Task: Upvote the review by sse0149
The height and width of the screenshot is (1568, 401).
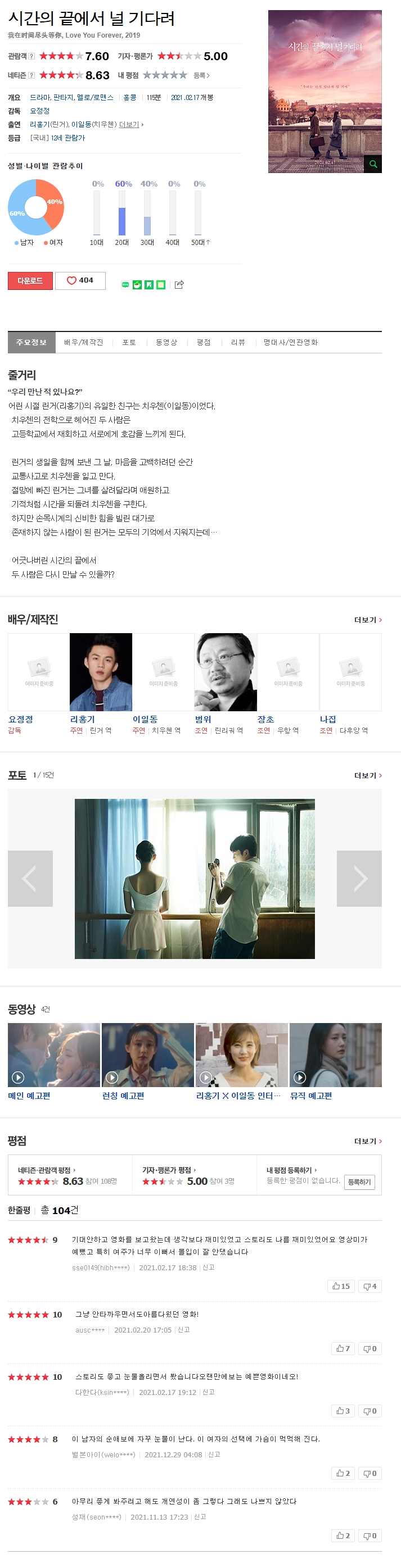Action: pyautogui.click(x=341, y=1286)
